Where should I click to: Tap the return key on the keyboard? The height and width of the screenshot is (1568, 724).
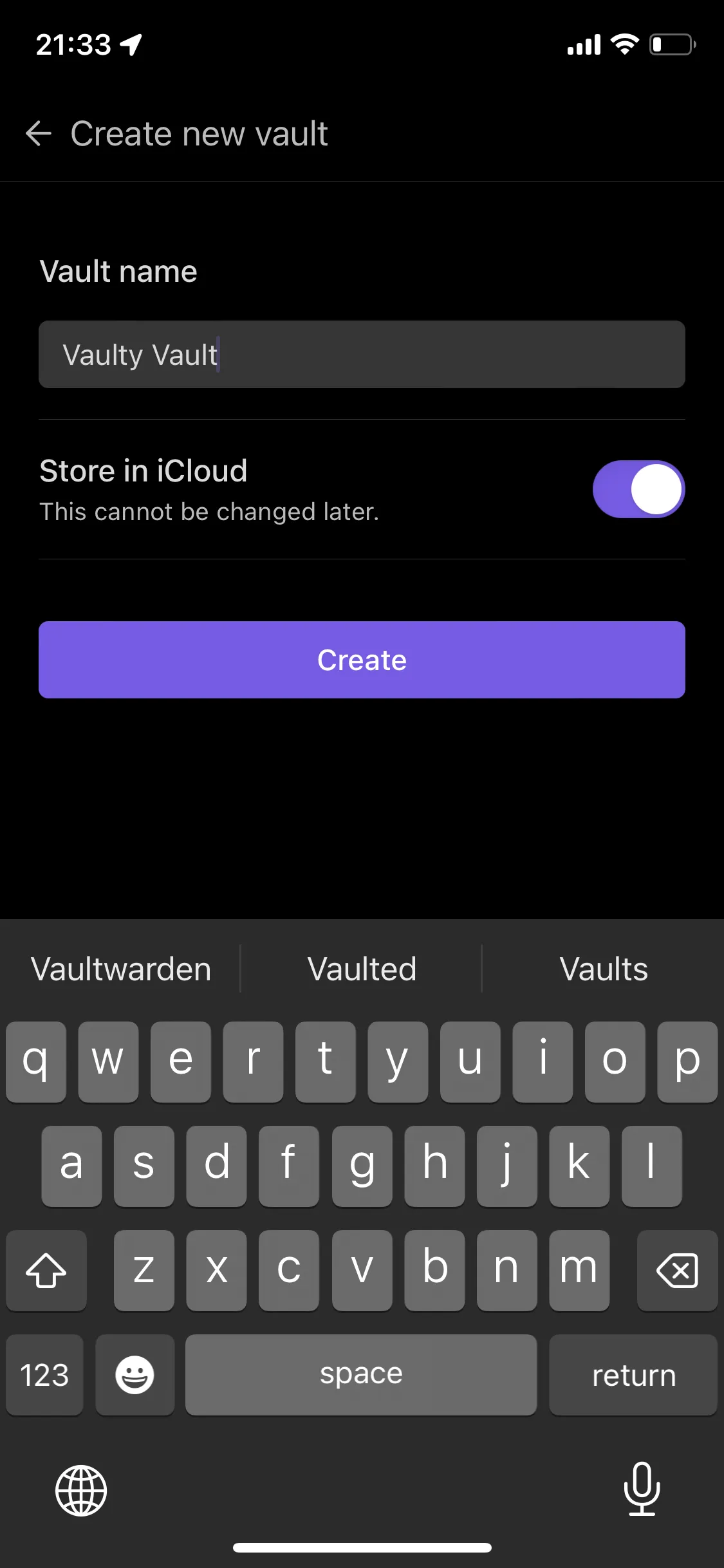point(633,1375)
